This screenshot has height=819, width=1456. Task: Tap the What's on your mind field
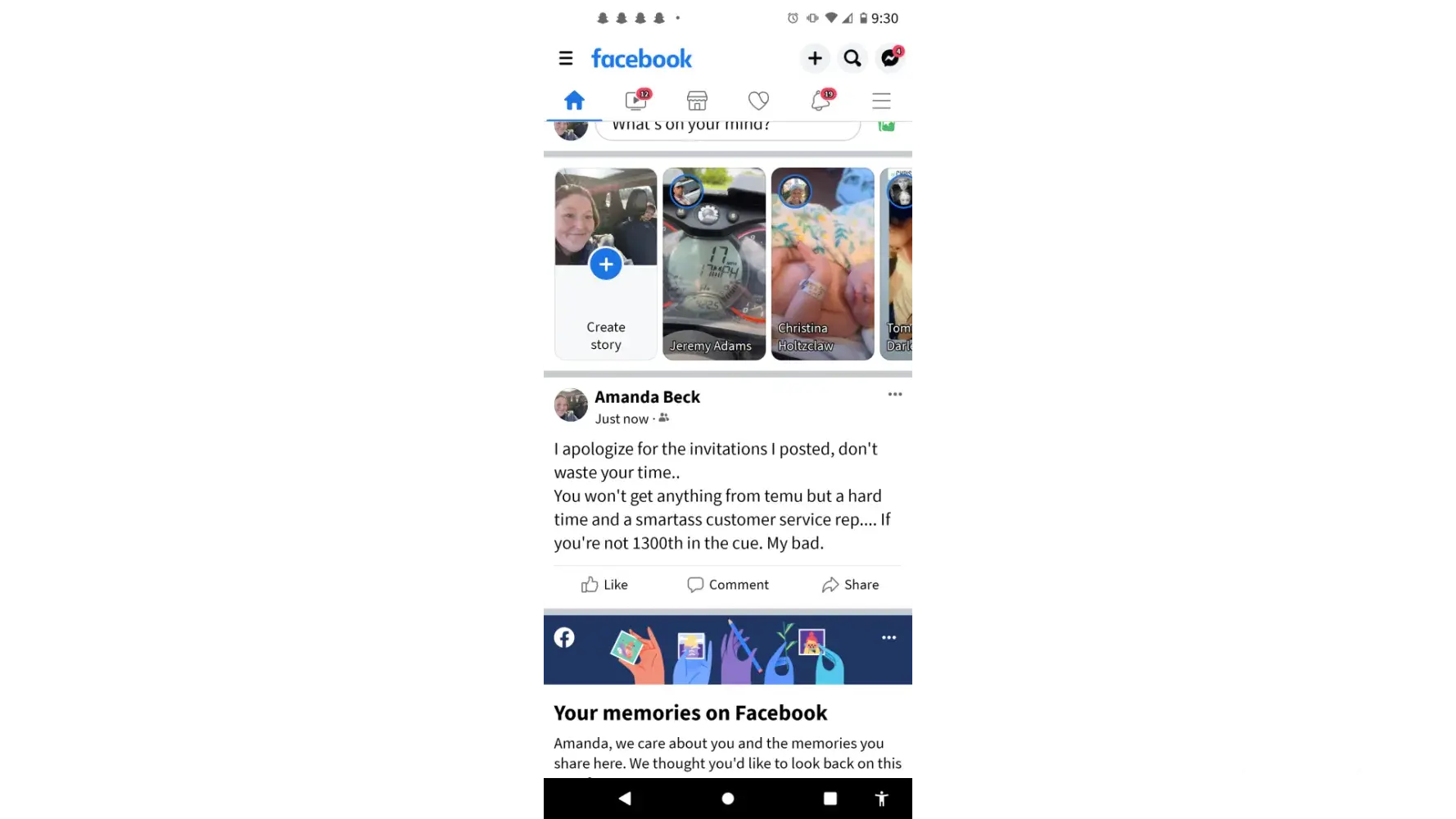tap(727, 128)
